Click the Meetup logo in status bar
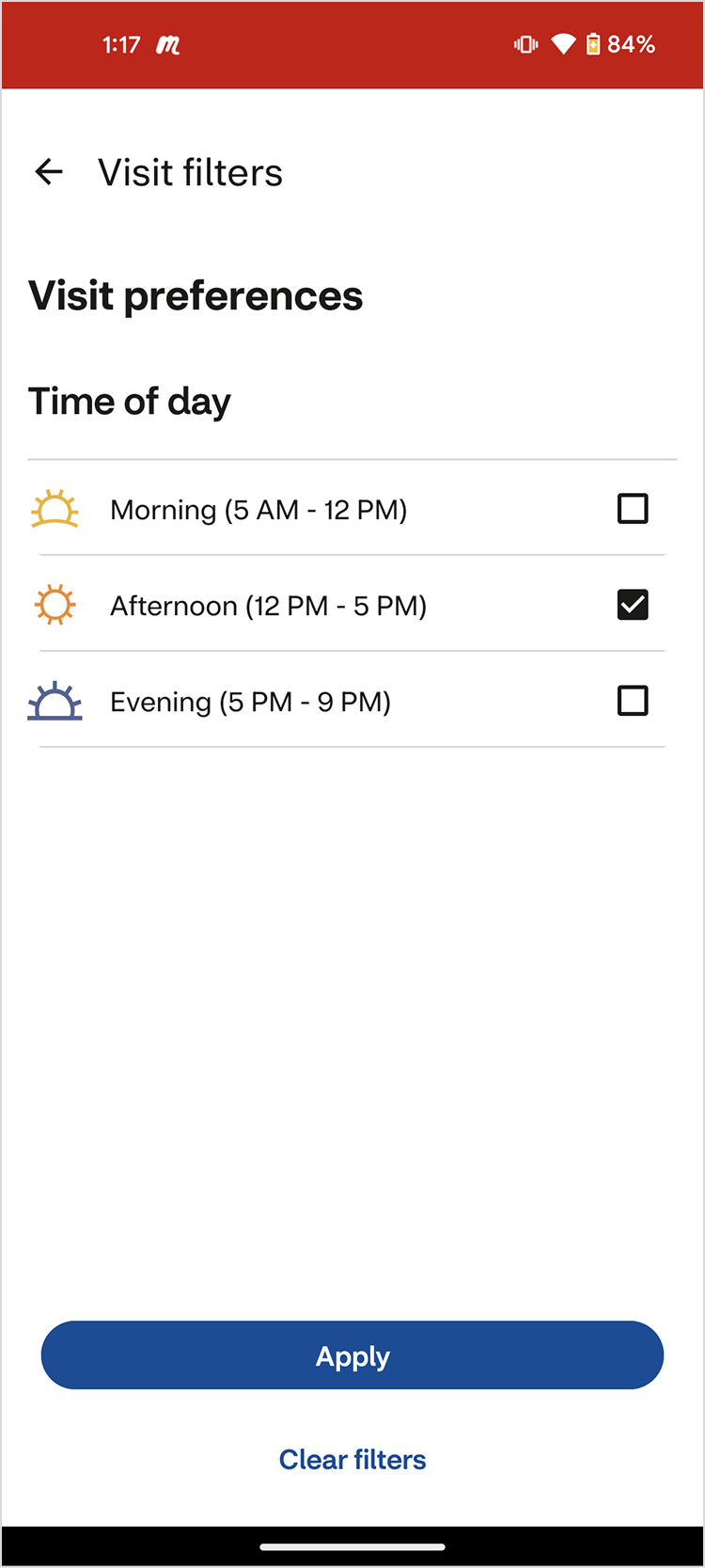The image size is (705, 1568). coord(168,43)
